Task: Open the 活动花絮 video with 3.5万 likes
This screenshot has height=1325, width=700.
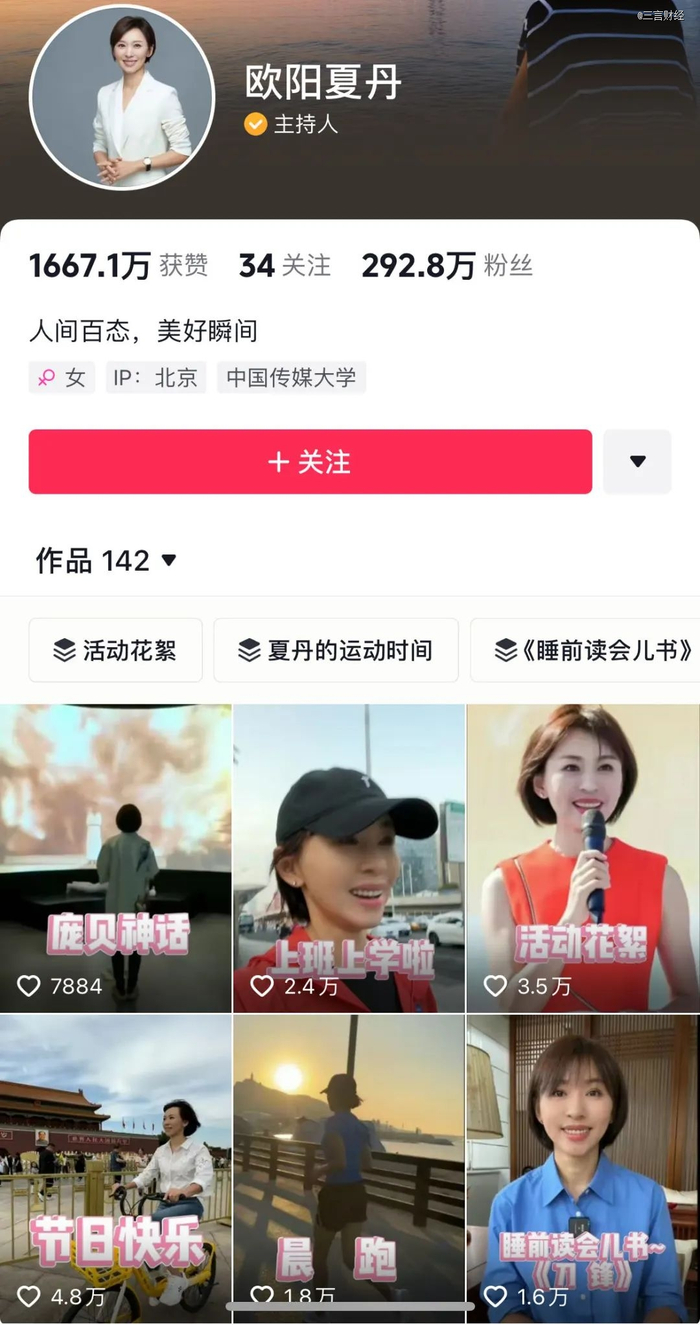Action: click(584, 858)
